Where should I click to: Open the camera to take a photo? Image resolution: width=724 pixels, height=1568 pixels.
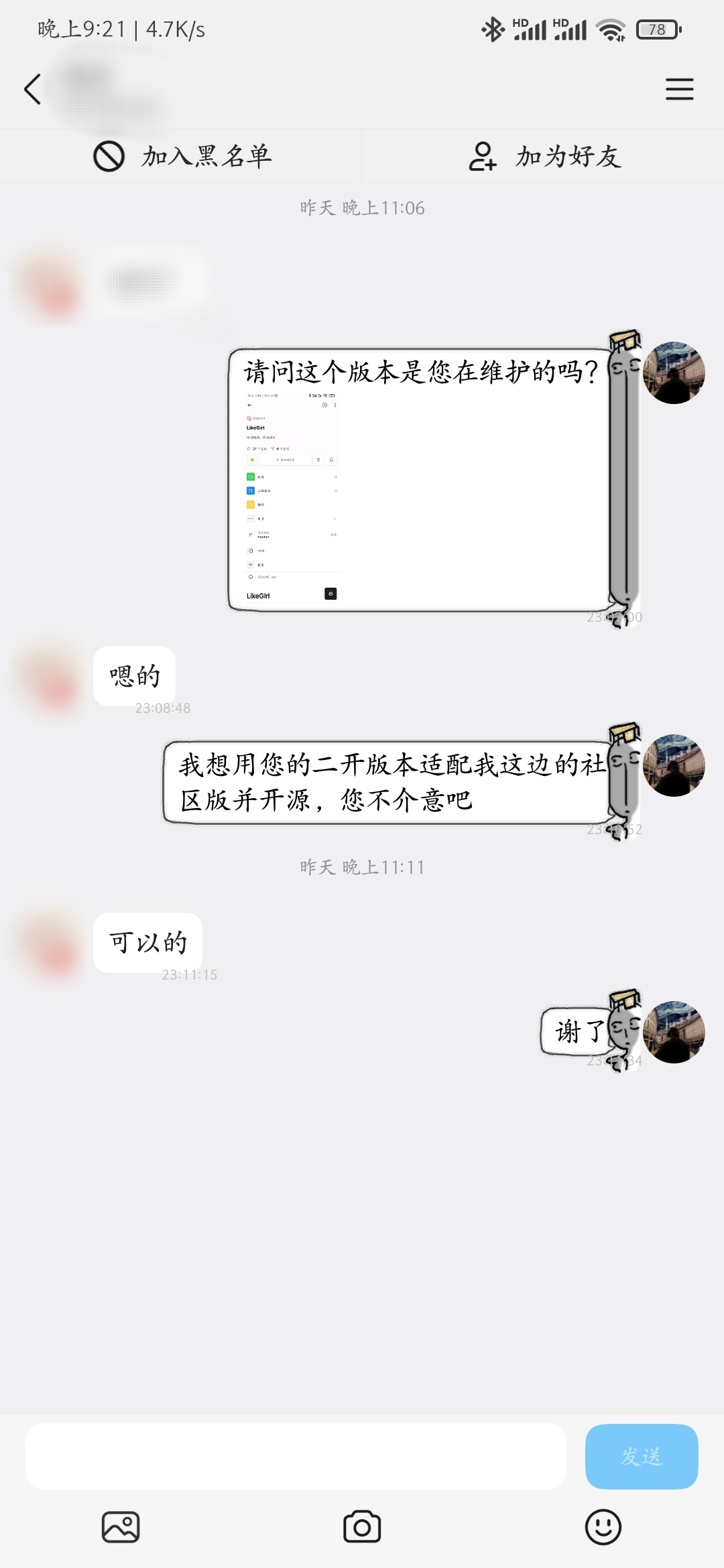(362, 1527)
